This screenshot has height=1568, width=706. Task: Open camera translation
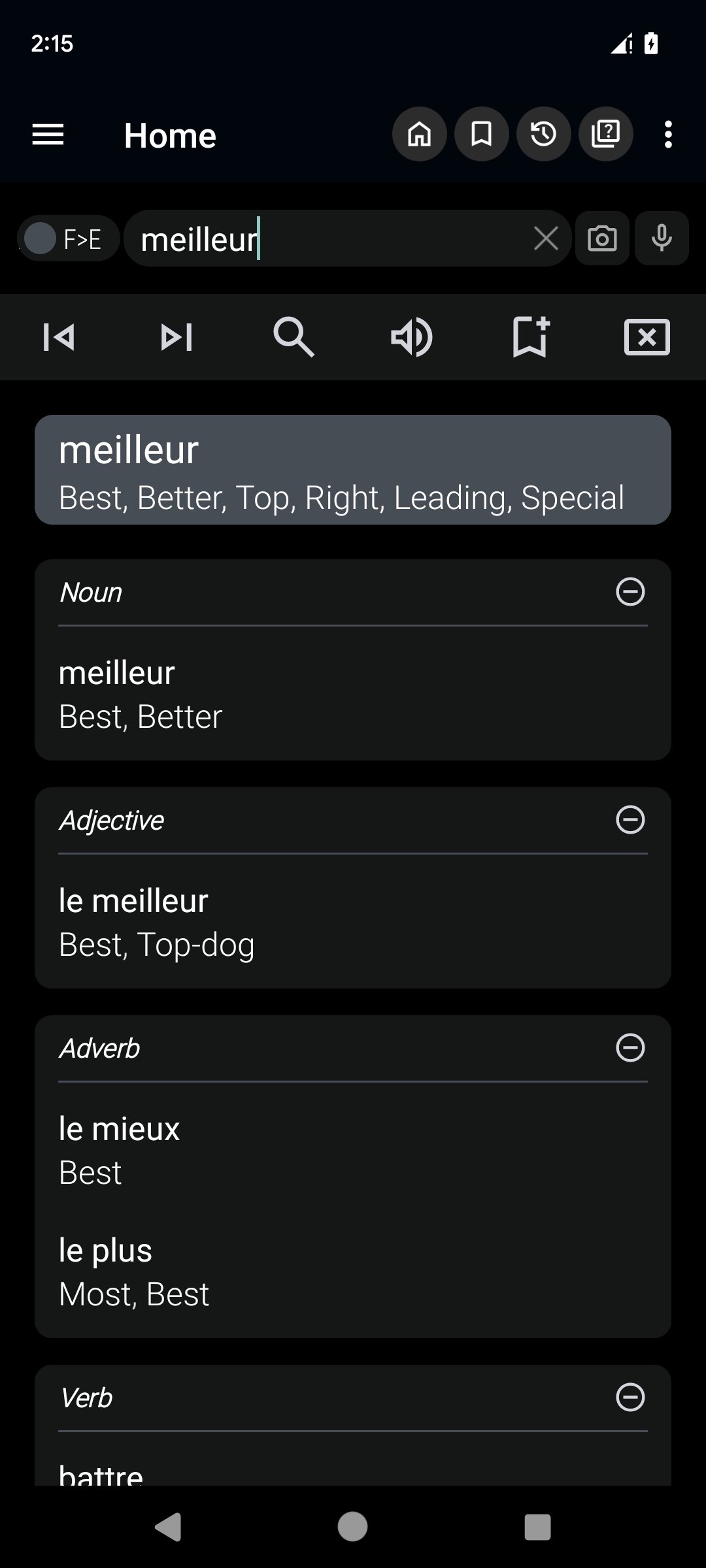pos(602,238)
